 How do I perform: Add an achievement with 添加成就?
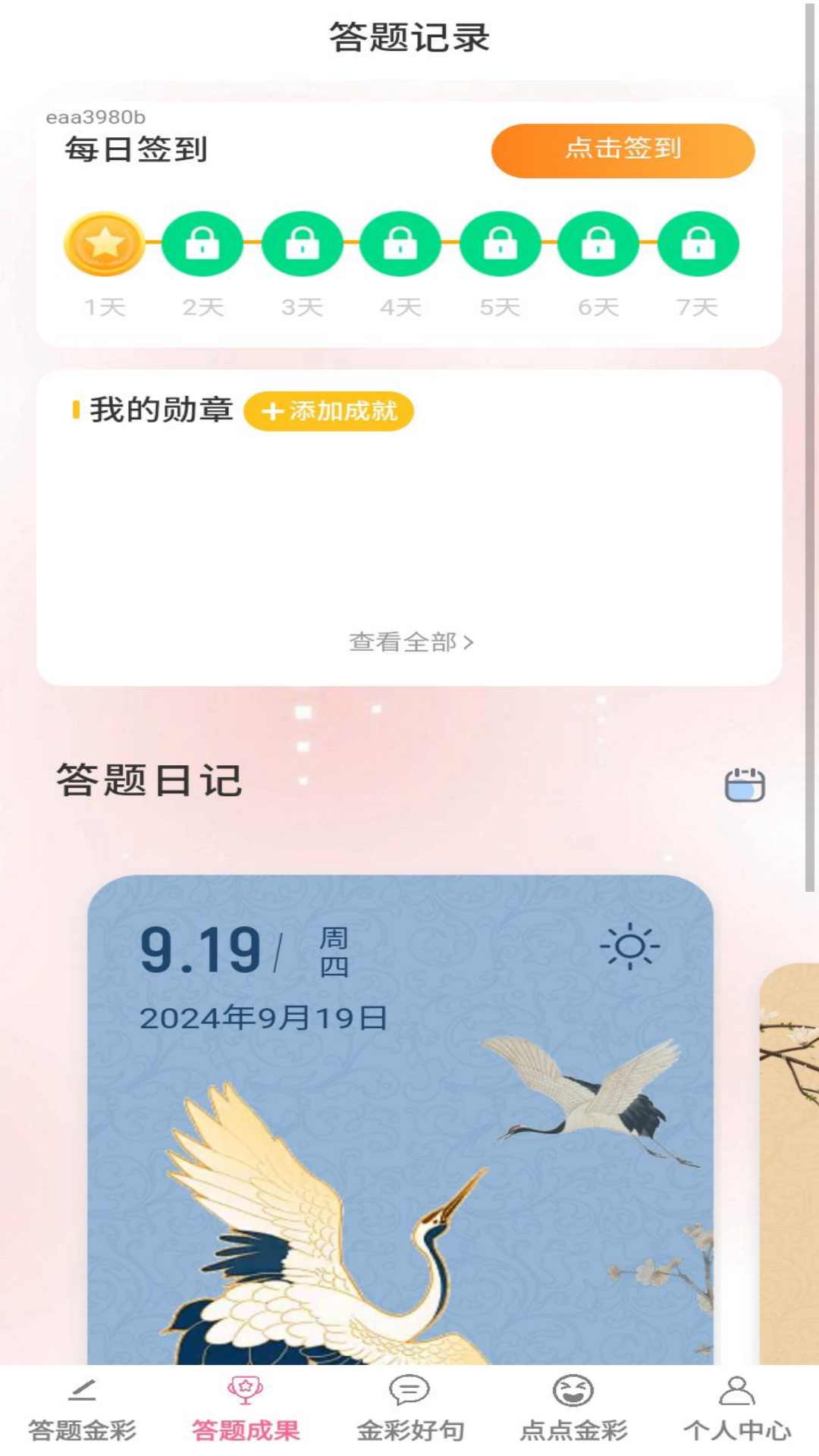[328, 411]
